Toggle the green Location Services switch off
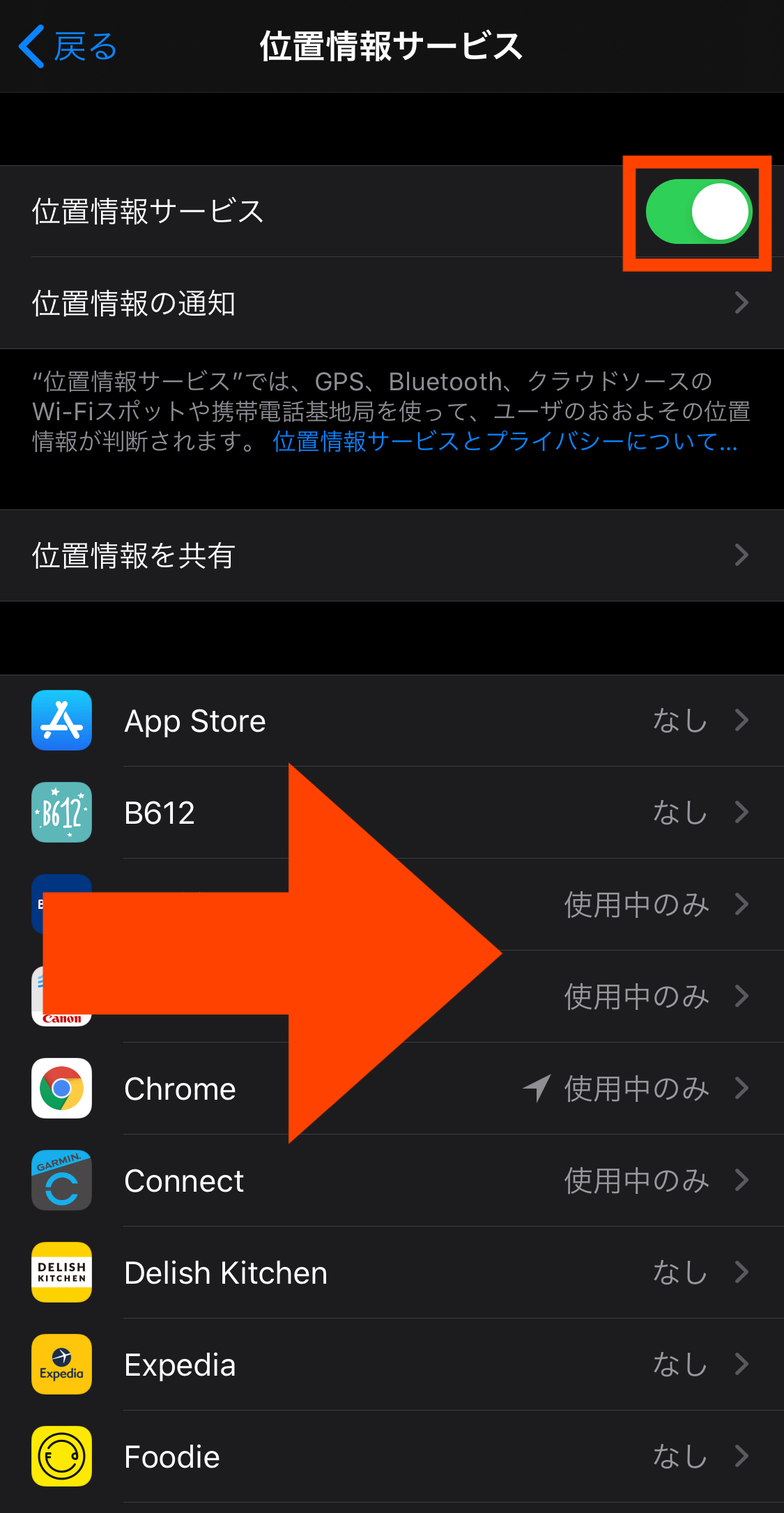 (x=698, y=212)
